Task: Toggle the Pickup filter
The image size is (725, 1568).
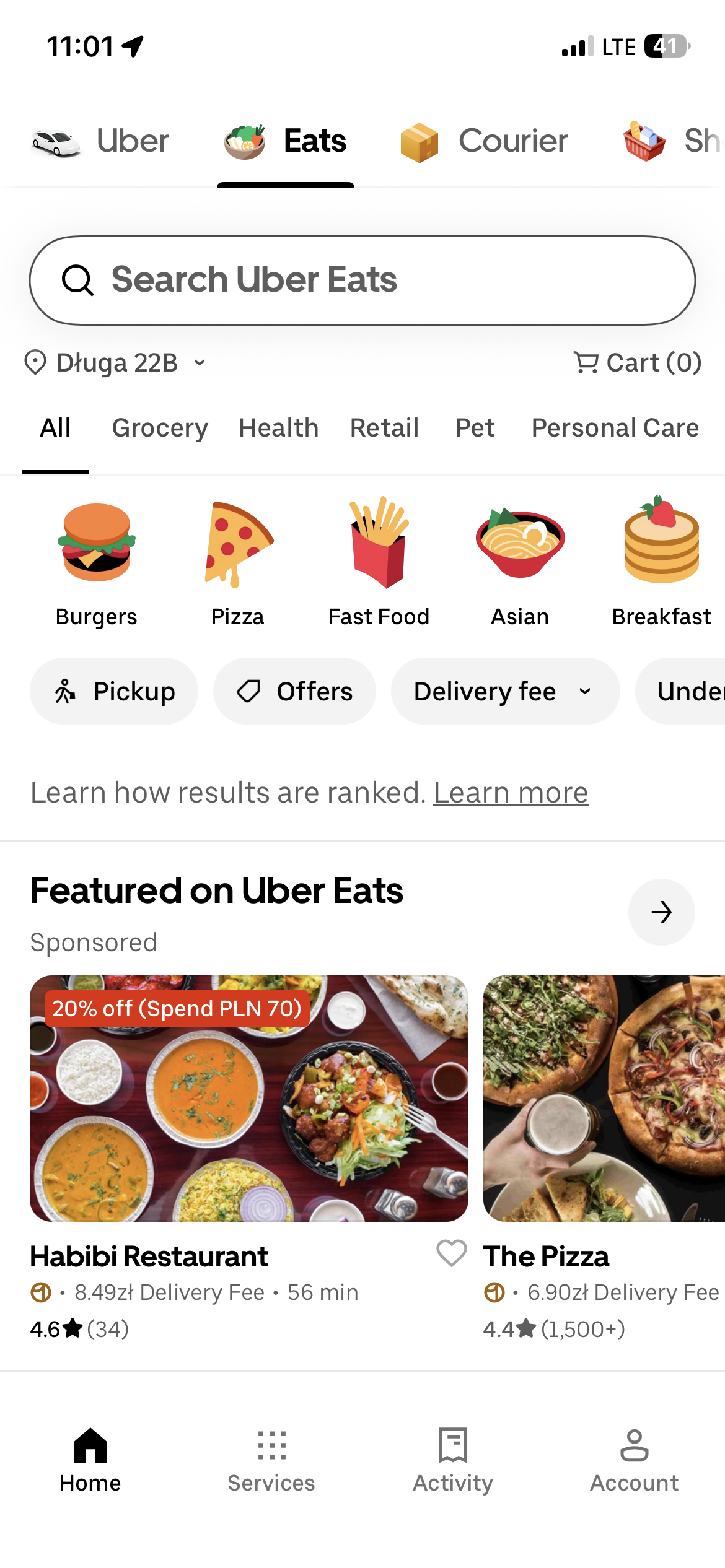Action: click(x=113, y=691)
